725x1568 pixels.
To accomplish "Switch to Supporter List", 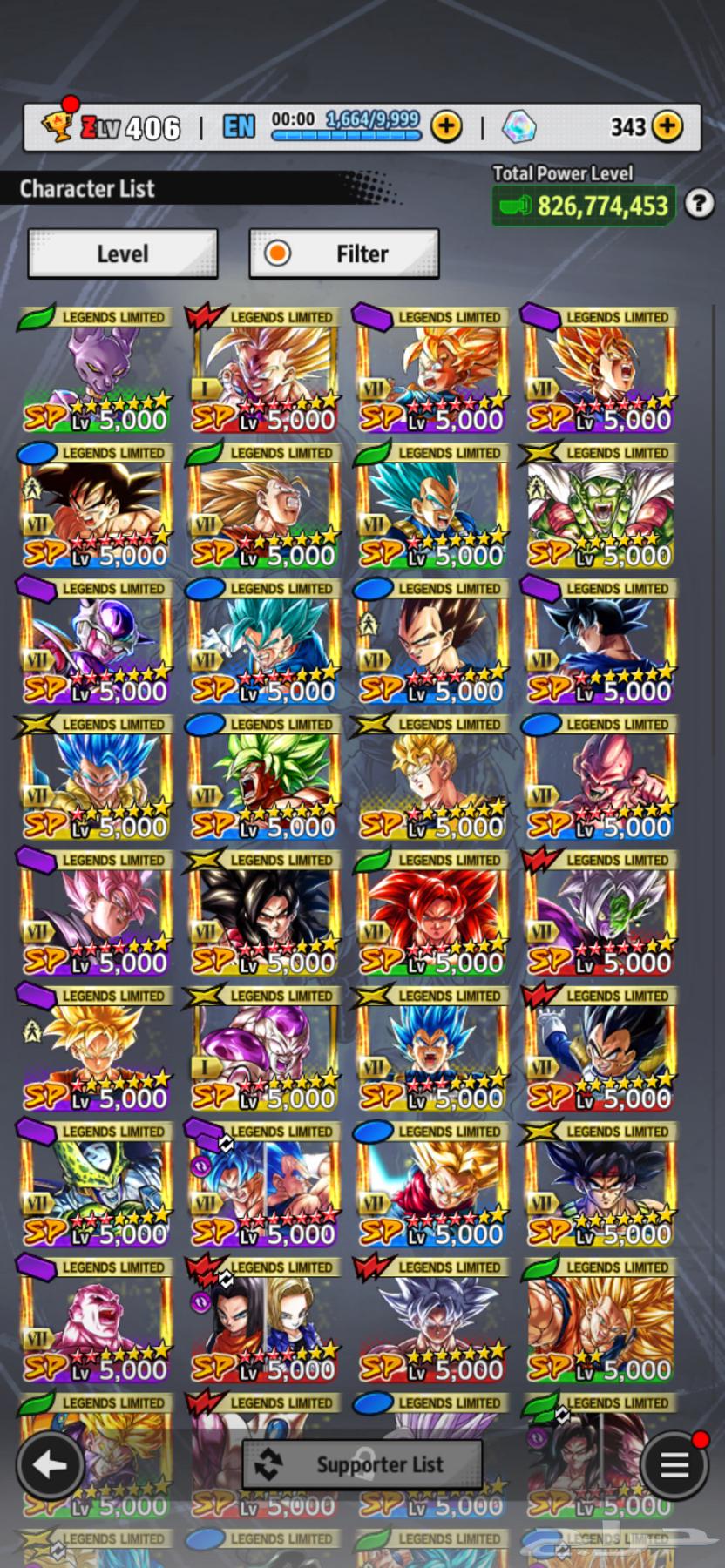I will 362,1464.
